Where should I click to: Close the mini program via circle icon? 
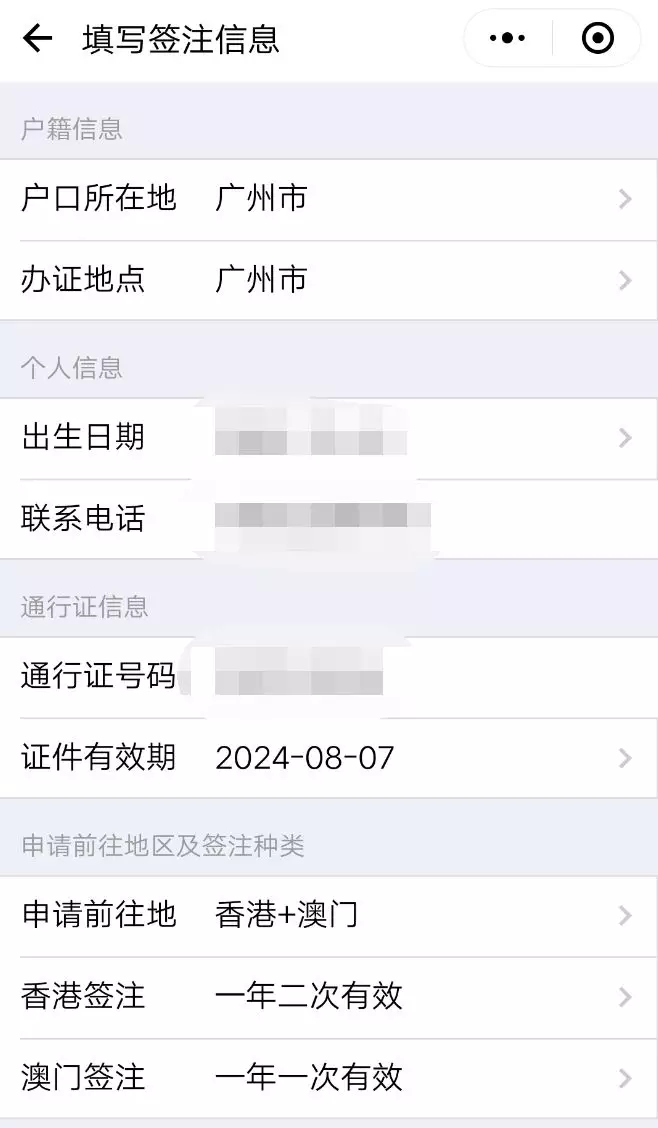coord(598,38)
